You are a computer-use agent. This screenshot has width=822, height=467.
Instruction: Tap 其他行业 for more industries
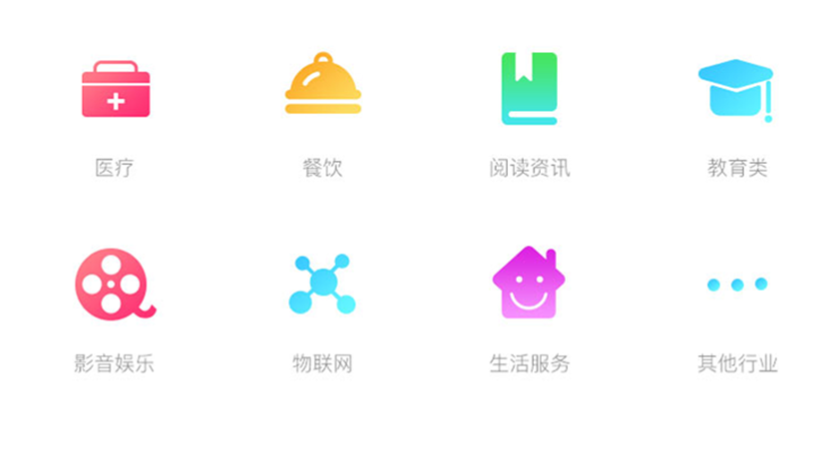(x=737, y=285)
